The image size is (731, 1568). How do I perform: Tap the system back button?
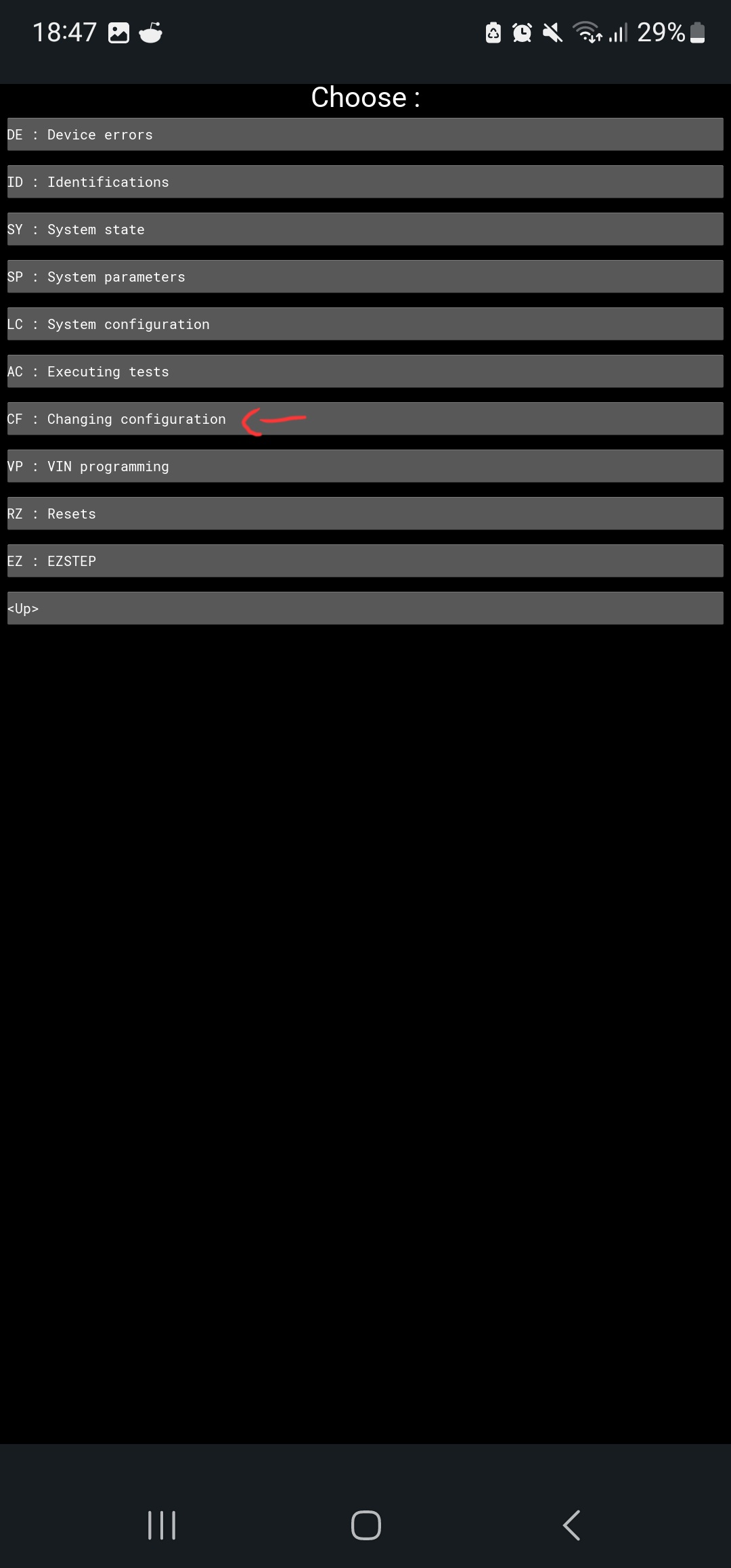pyautogui.click(x=571, y=1525)
